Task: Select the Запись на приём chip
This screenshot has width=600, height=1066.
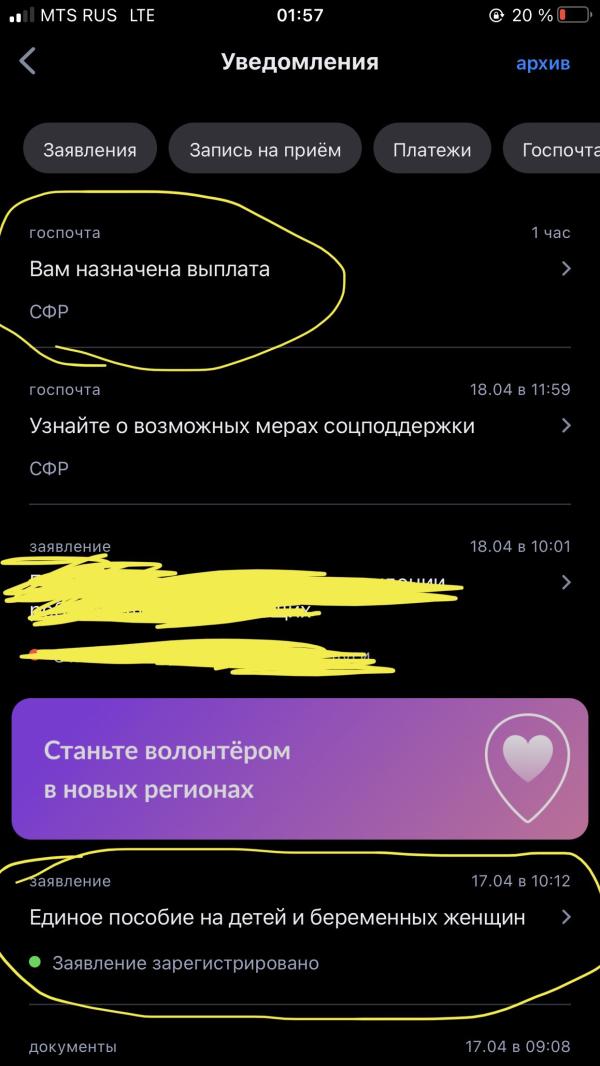Action: click(x=265, y=149)
